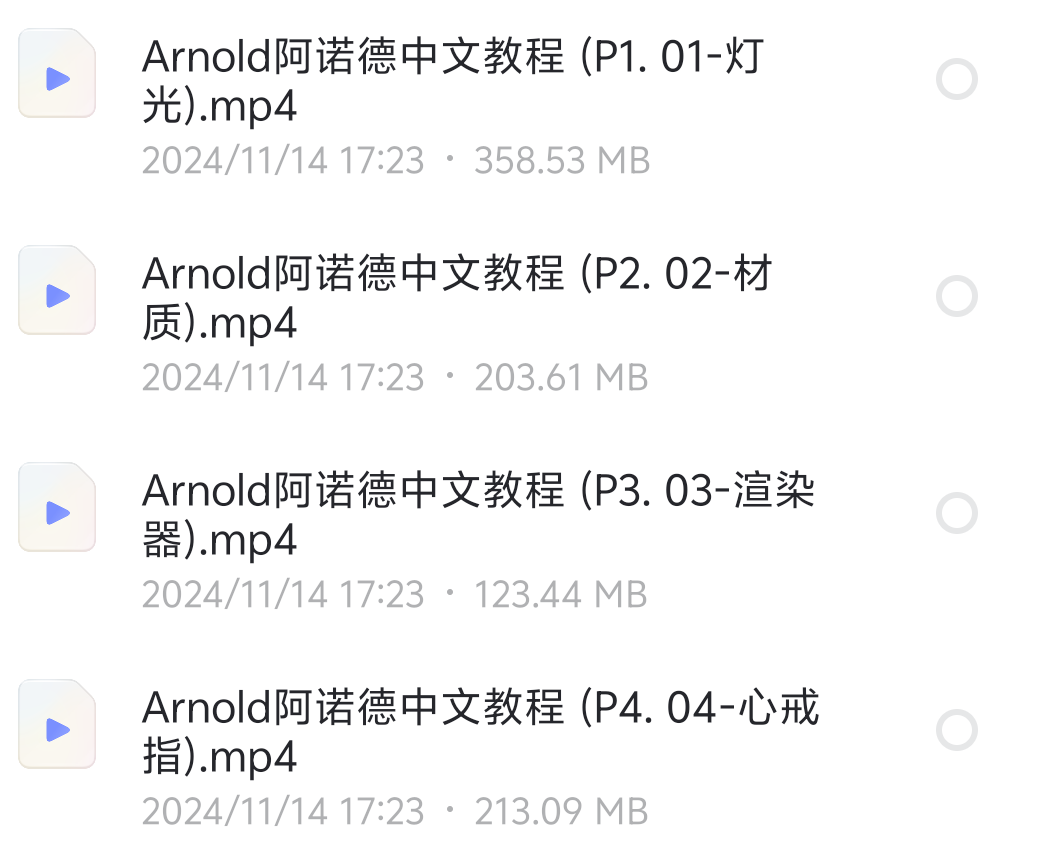This screenshot has height=853, width=1041.
Task: Select the 123.44 MB video's circle
Action: click(x=956, y=514)
